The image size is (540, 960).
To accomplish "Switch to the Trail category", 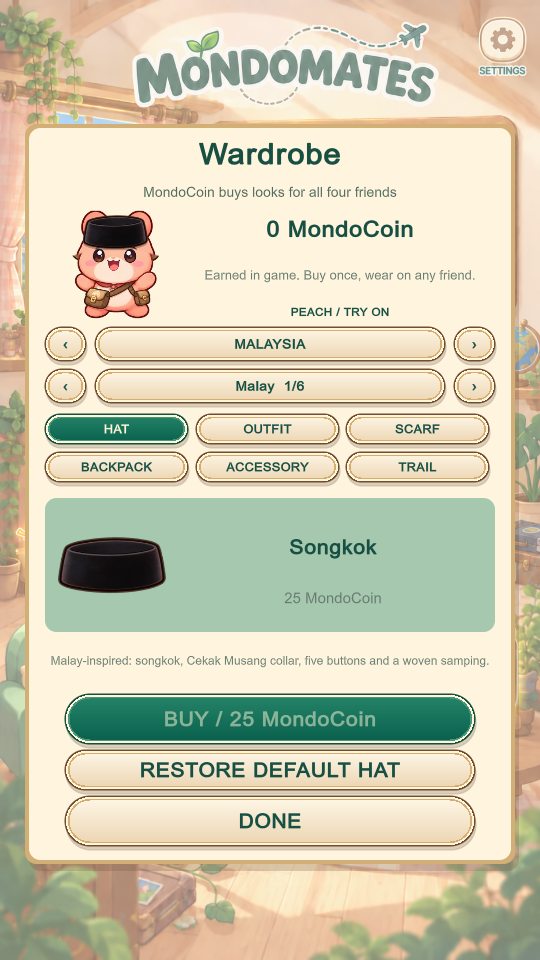I will tap(418, 467).
